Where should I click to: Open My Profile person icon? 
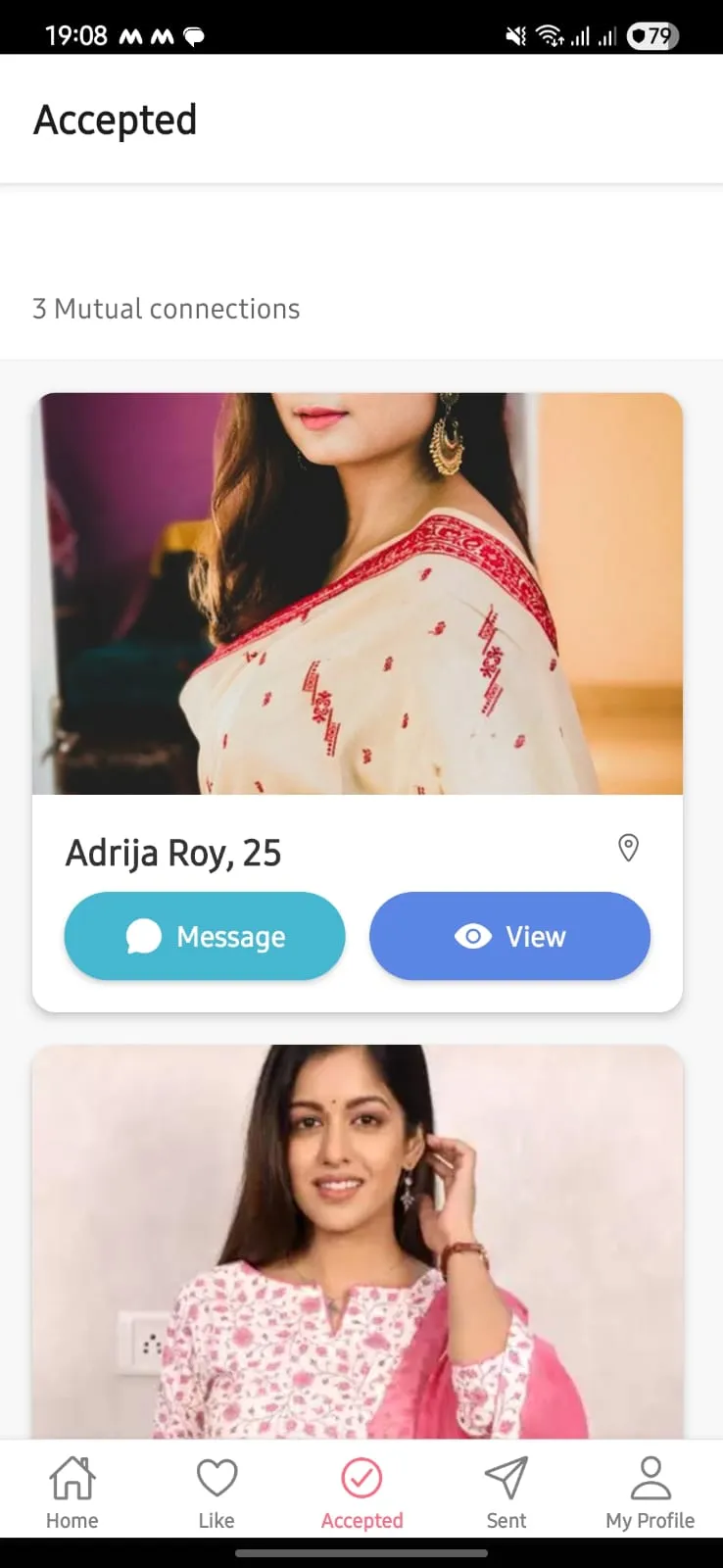pyautogui.click(x=650, y=1475)
